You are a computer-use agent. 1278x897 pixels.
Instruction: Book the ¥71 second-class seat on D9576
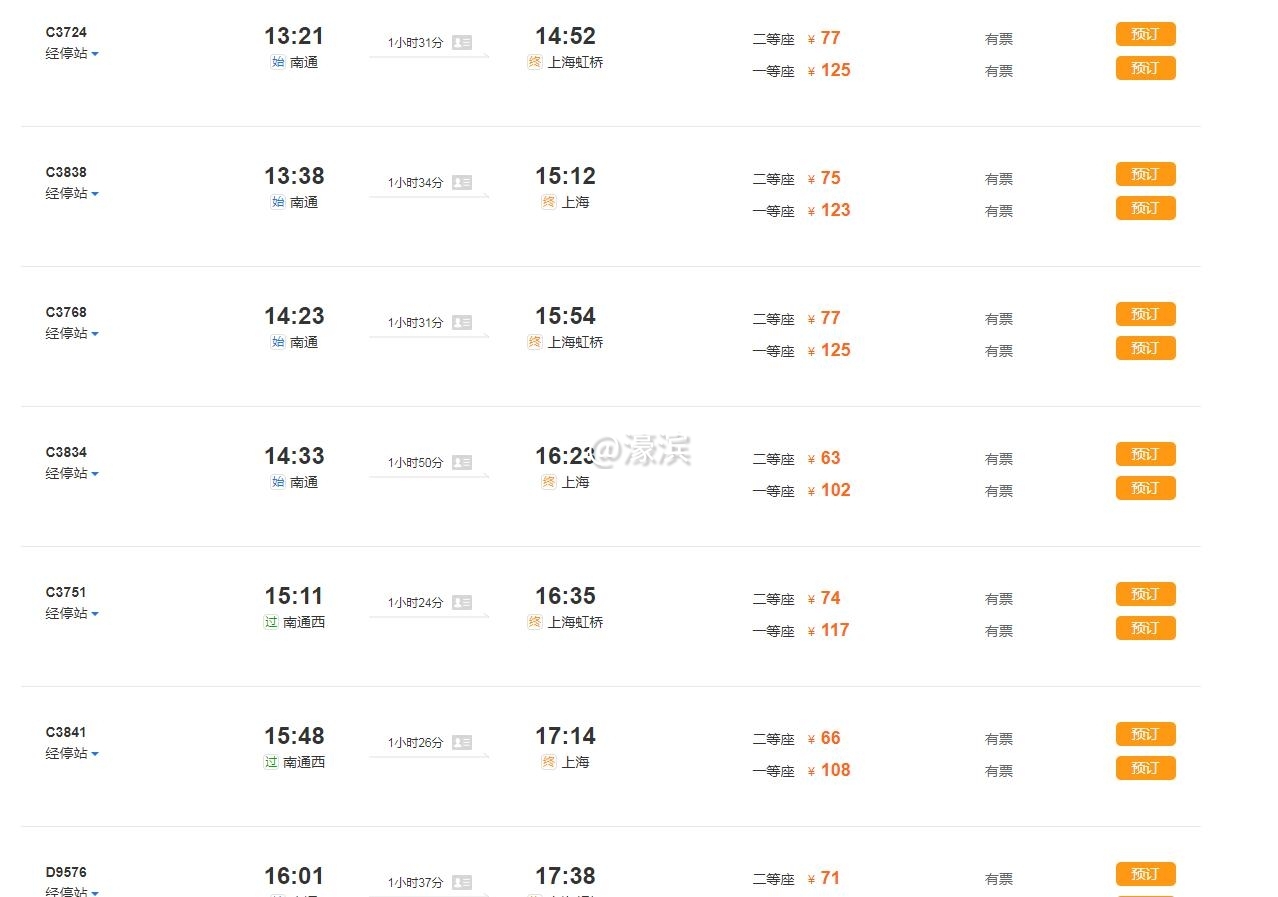point(1145,875)
